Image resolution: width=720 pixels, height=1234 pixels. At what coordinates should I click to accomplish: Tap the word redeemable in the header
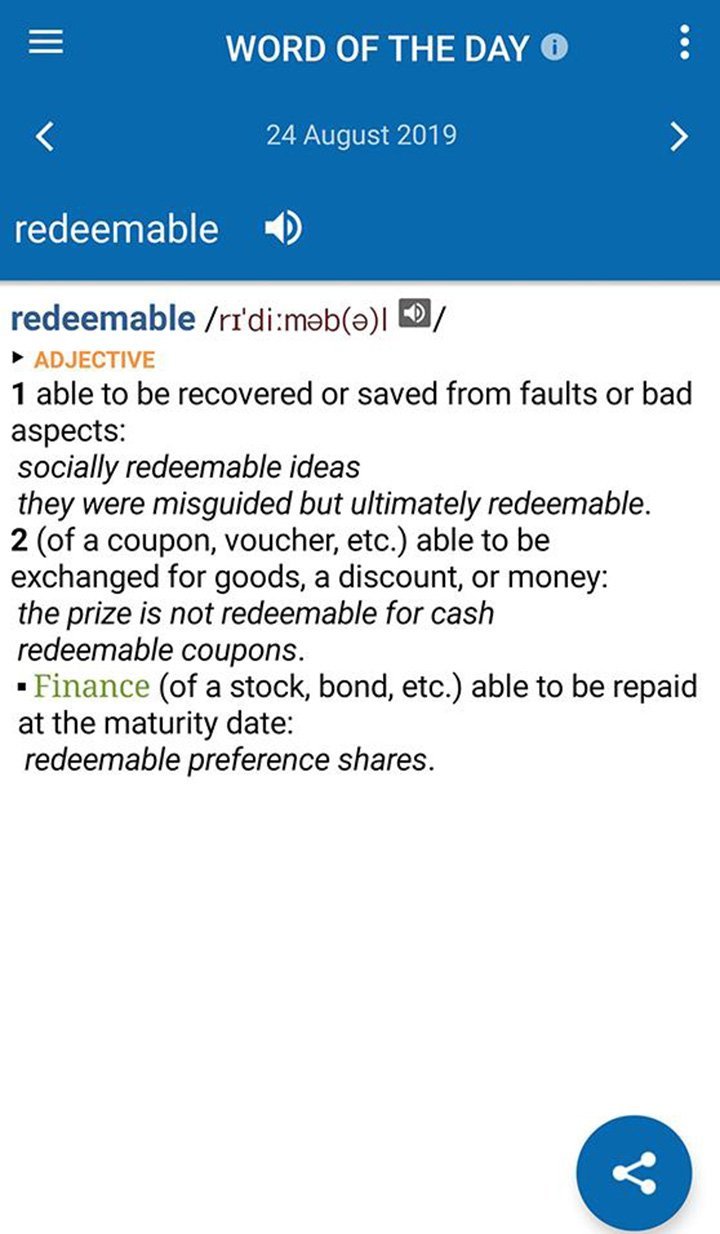pyautogui.click(x=116, y=228)
